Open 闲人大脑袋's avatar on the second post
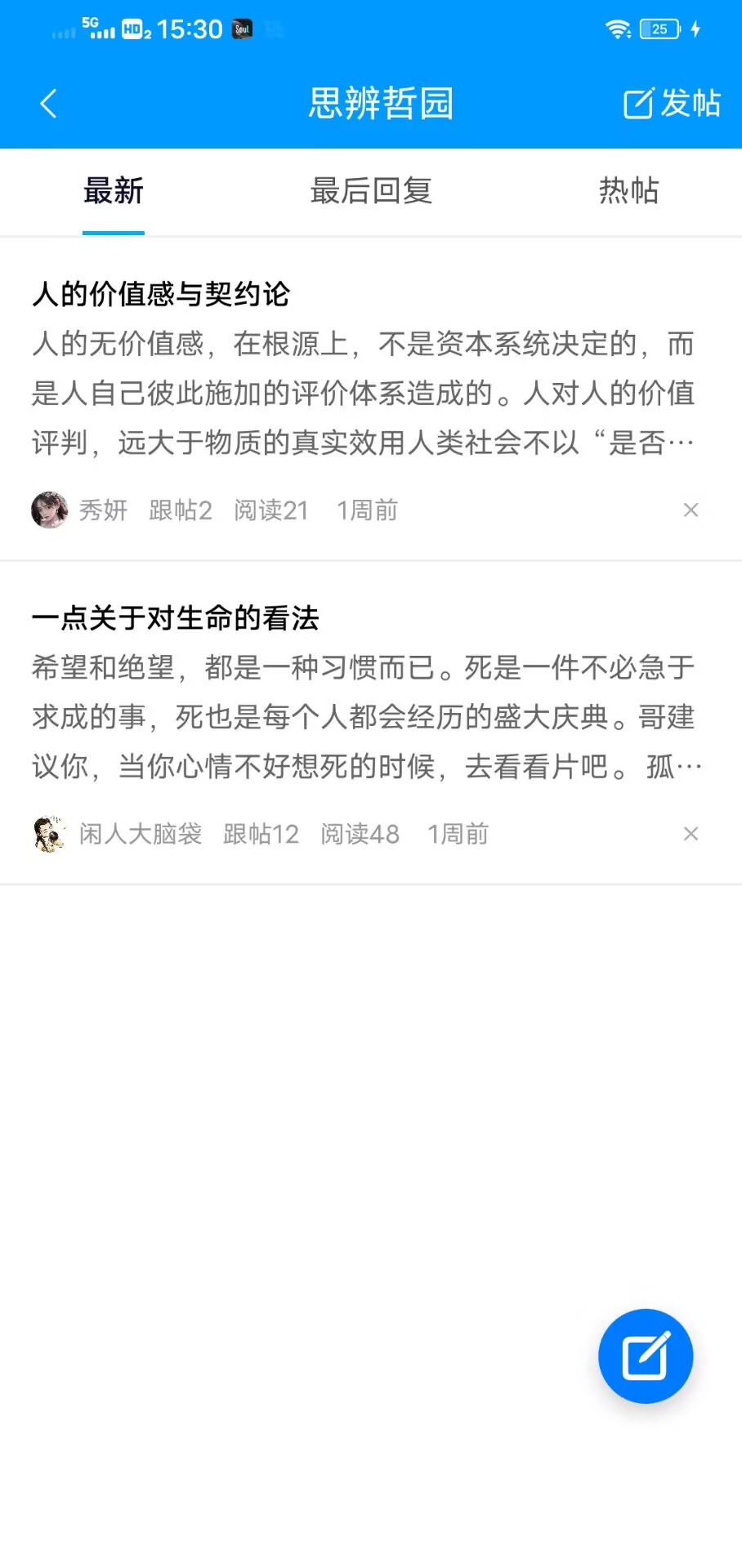Screen dimensions: 742x1568 coord(49,833)
